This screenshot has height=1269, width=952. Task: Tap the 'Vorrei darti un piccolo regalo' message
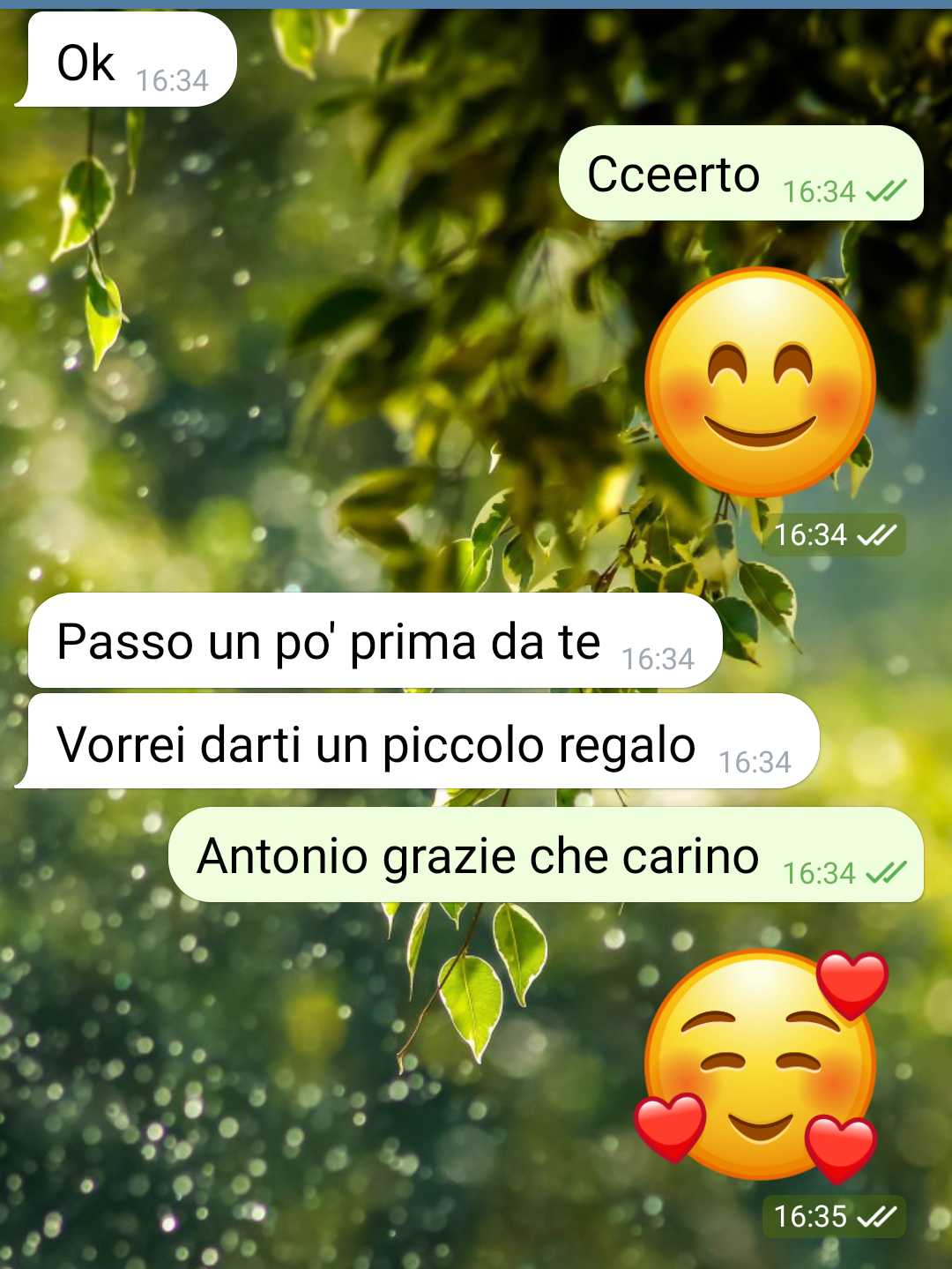pos(419,743)
